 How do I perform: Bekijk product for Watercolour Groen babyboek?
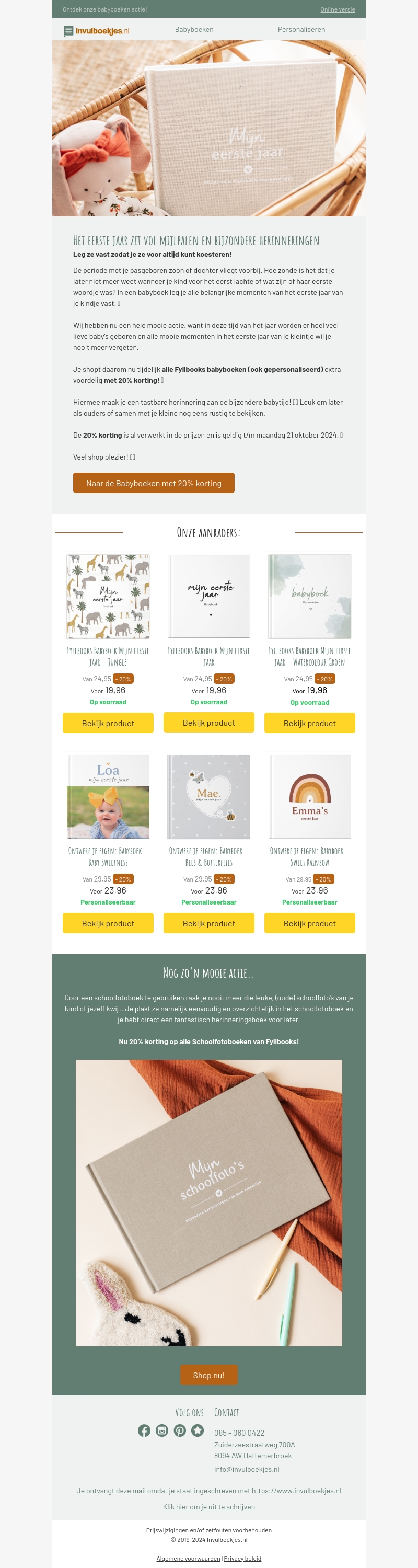point(309,723)
